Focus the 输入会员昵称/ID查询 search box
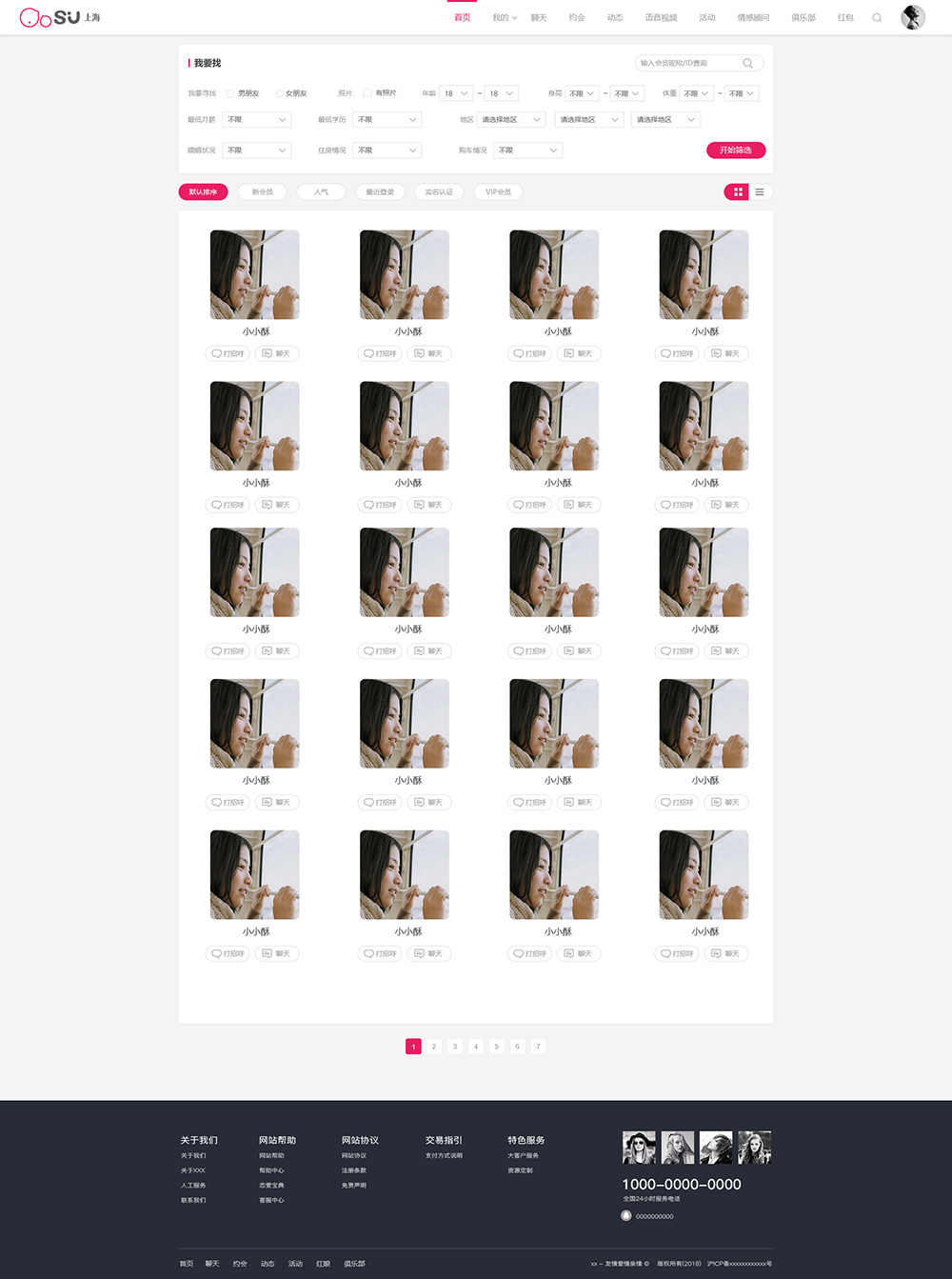The height and width of the screenshot is (1279, 952). coord(690,63)
